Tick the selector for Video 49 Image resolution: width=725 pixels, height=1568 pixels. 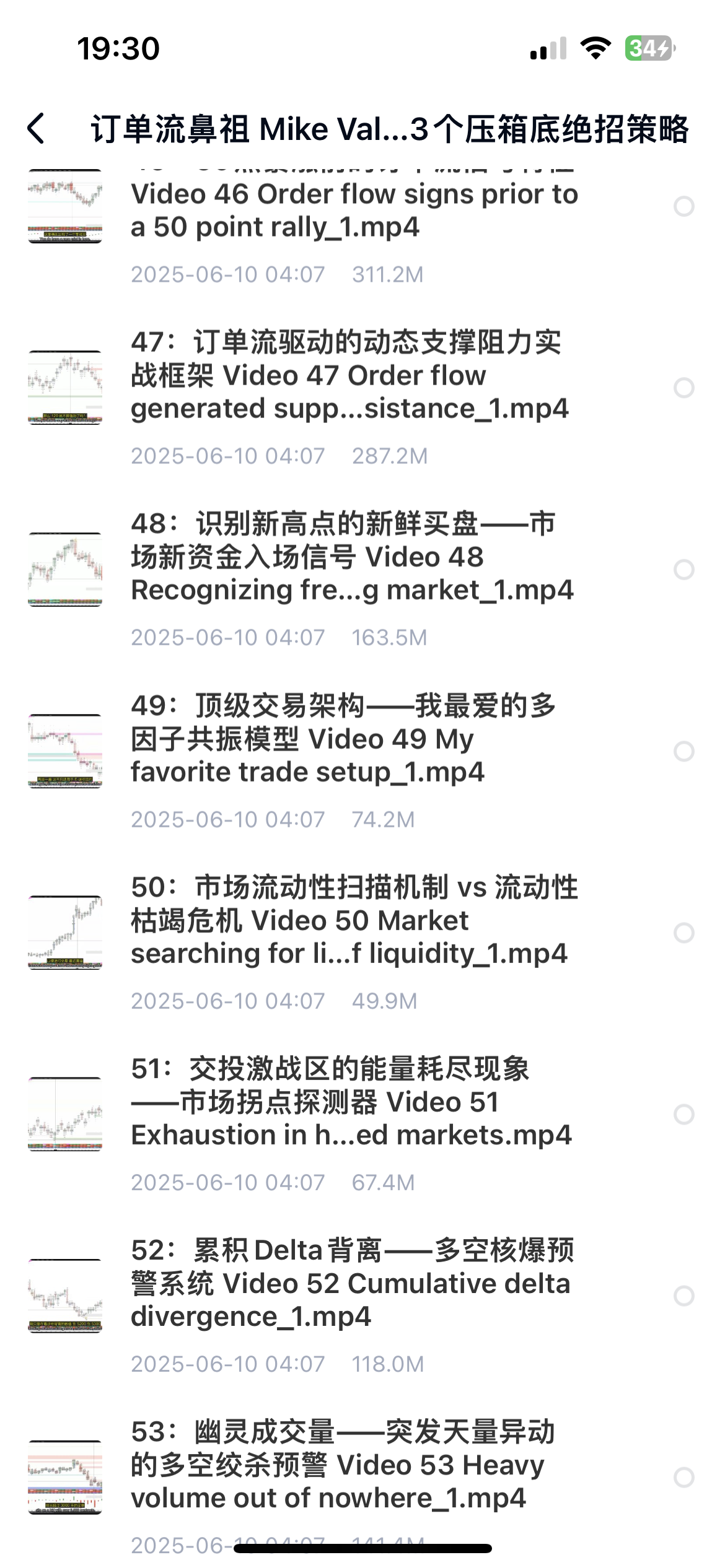click(683, 751)
